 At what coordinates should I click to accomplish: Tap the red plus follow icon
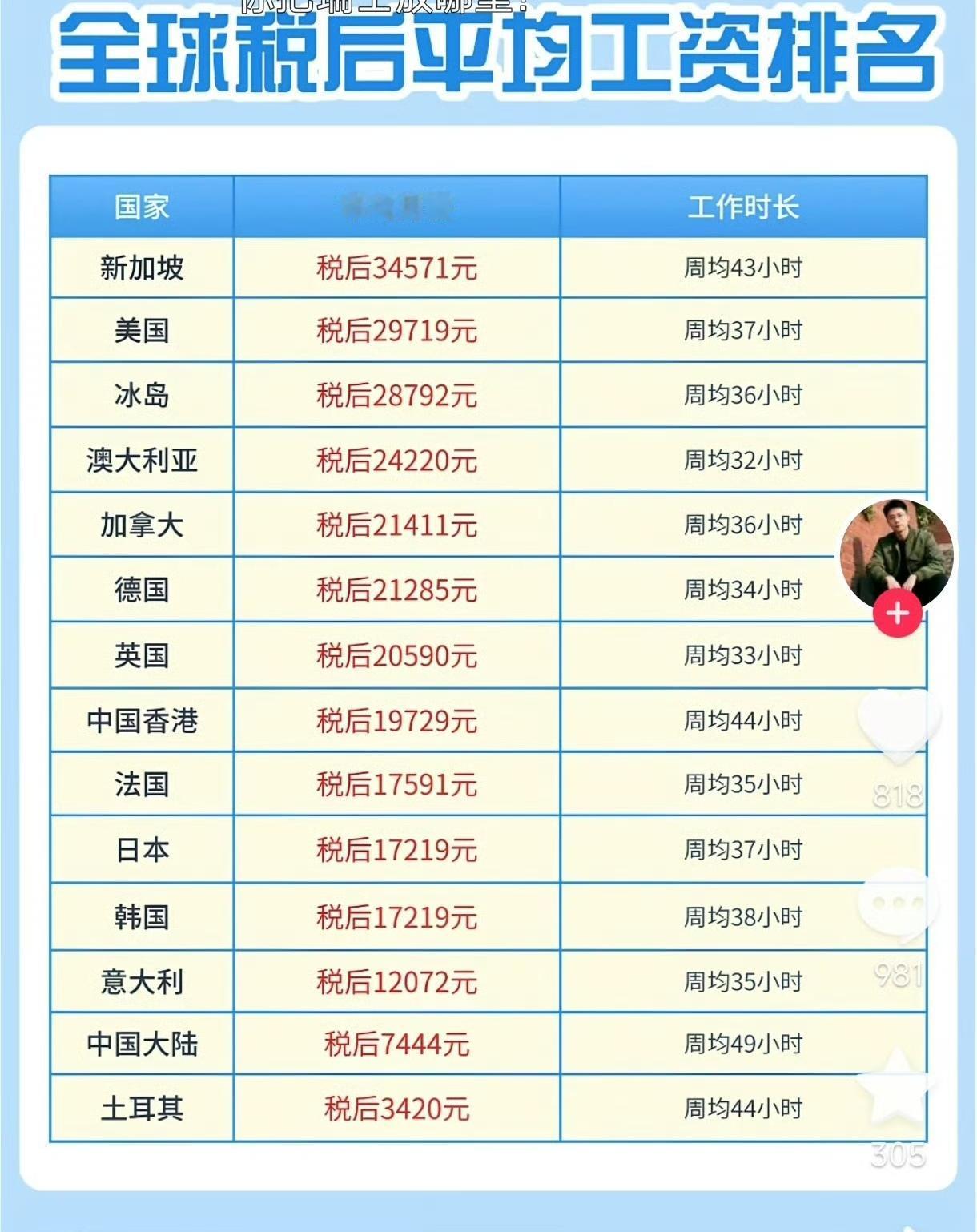[x=897, y=611]
